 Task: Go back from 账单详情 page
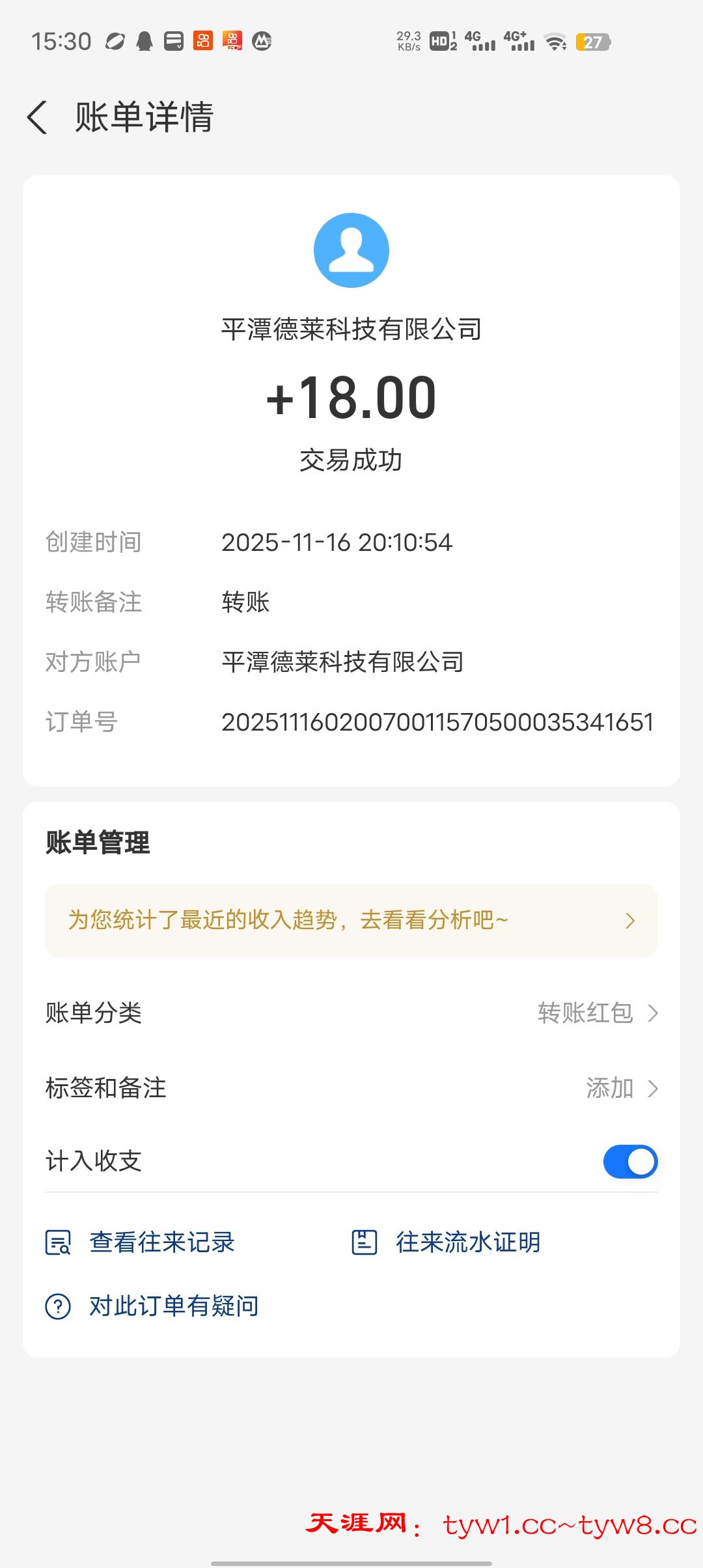tap(38, 118)
